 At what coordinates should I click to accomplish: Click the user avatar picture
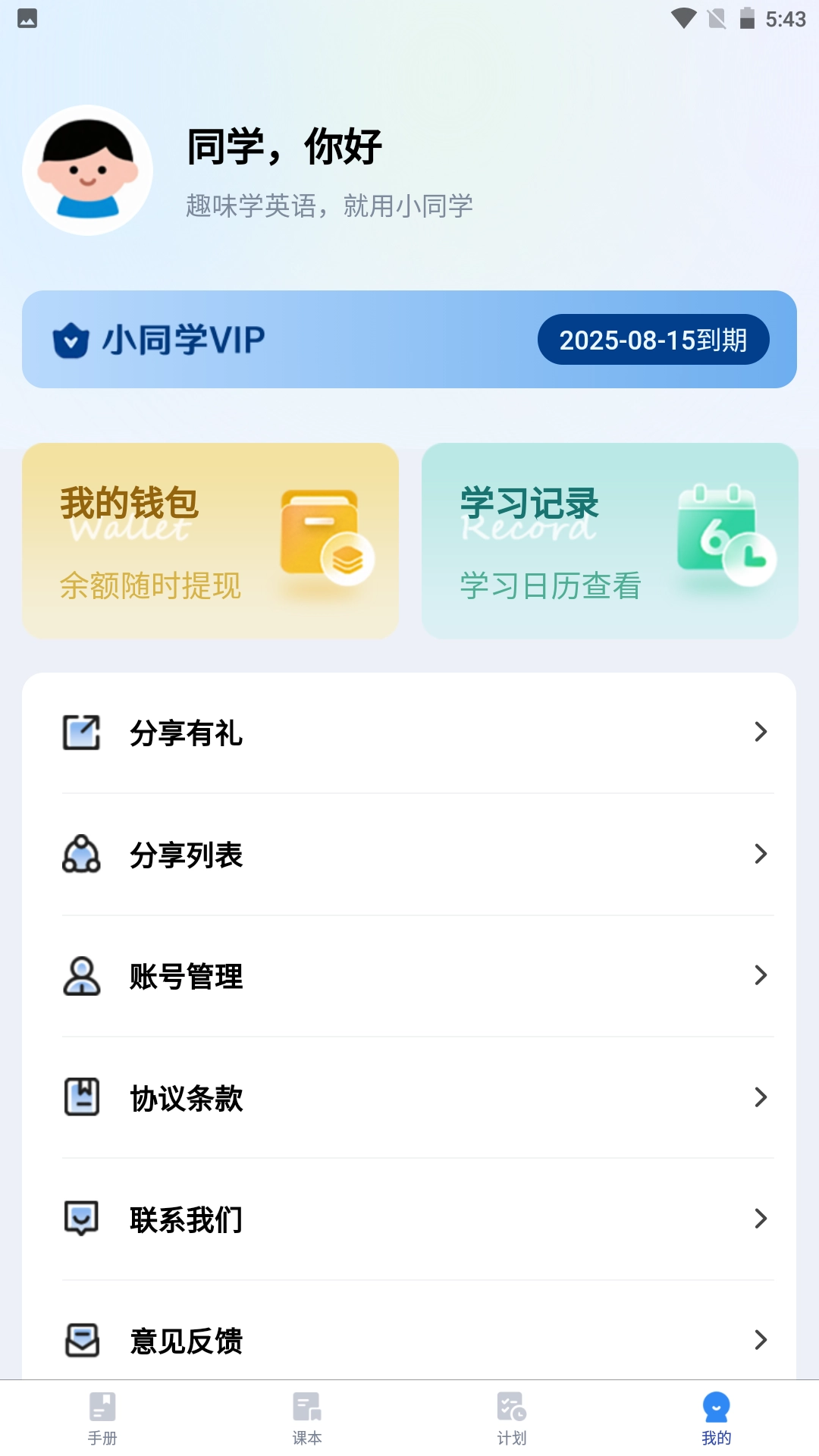pos(87,169)
